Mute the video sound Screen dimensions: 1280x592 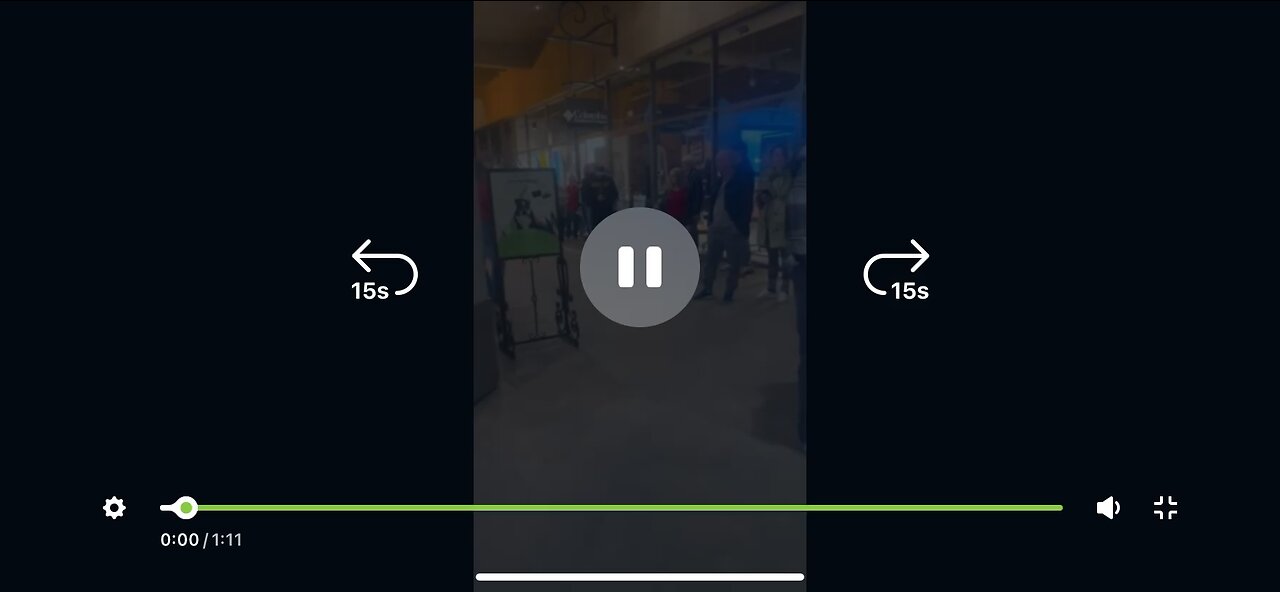1107,508
